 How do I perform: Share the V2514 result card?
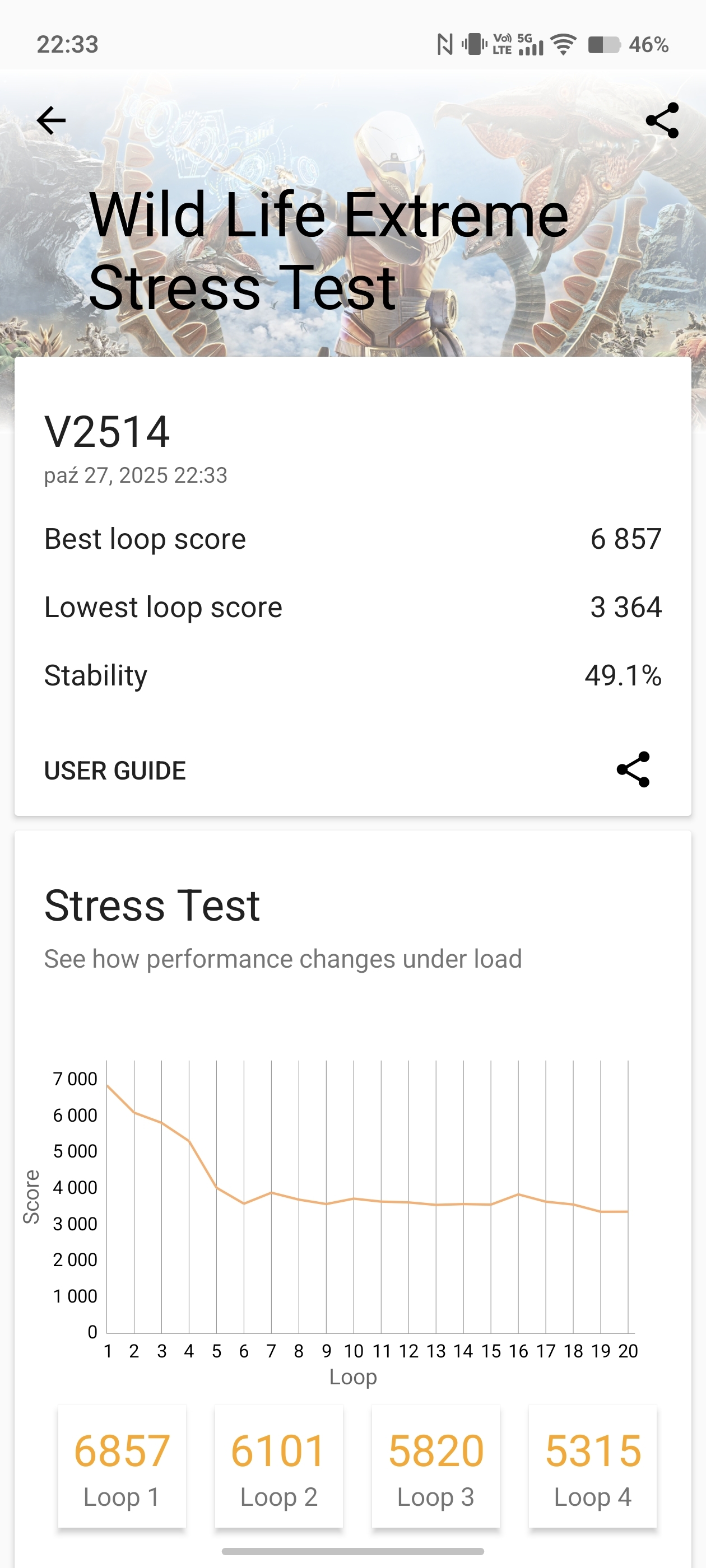click(634, 769)
